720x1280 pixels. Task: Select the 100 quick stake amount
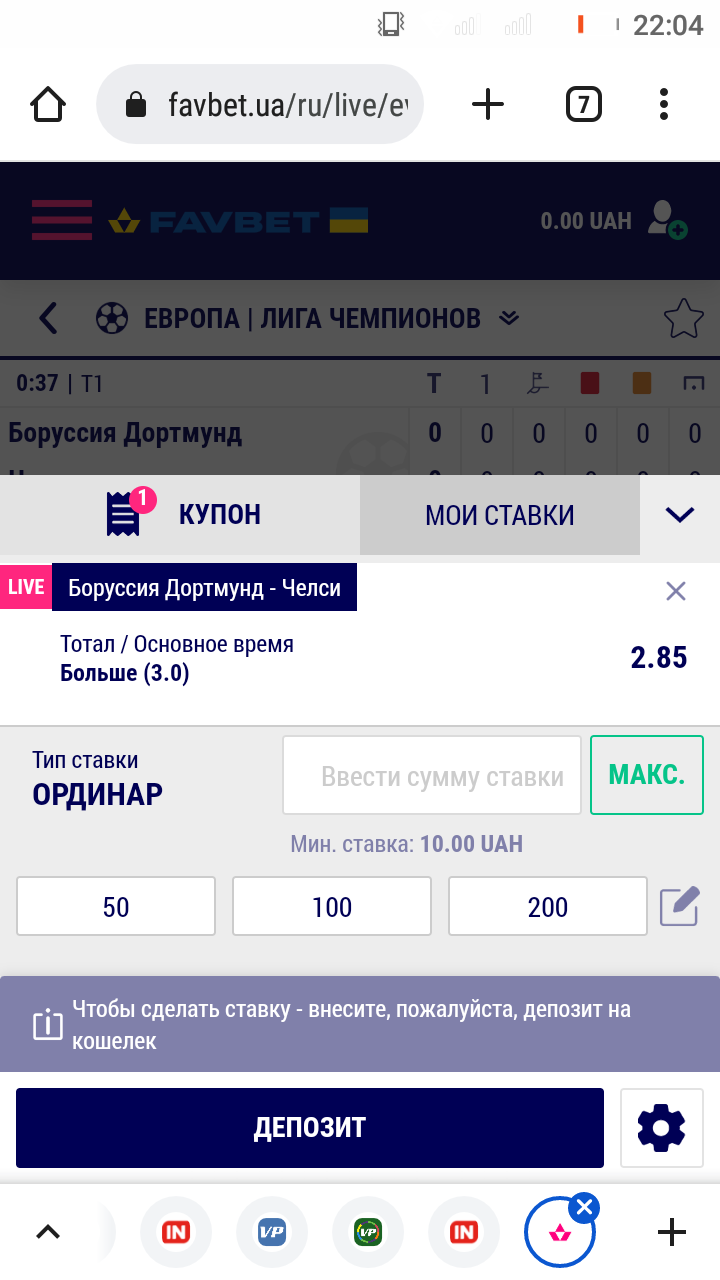[x=332, y=906]
